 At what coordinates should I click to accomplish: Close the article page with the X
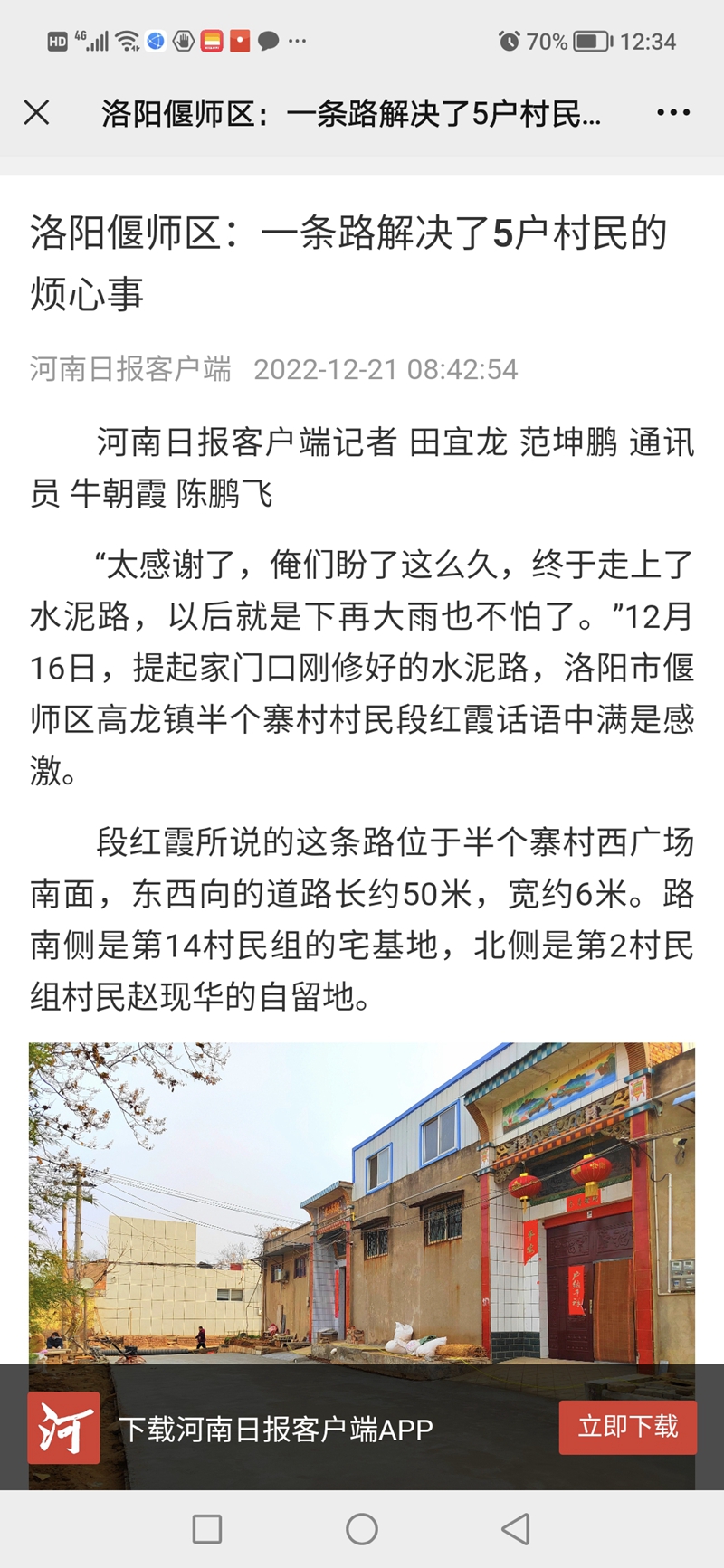[36, 113]
